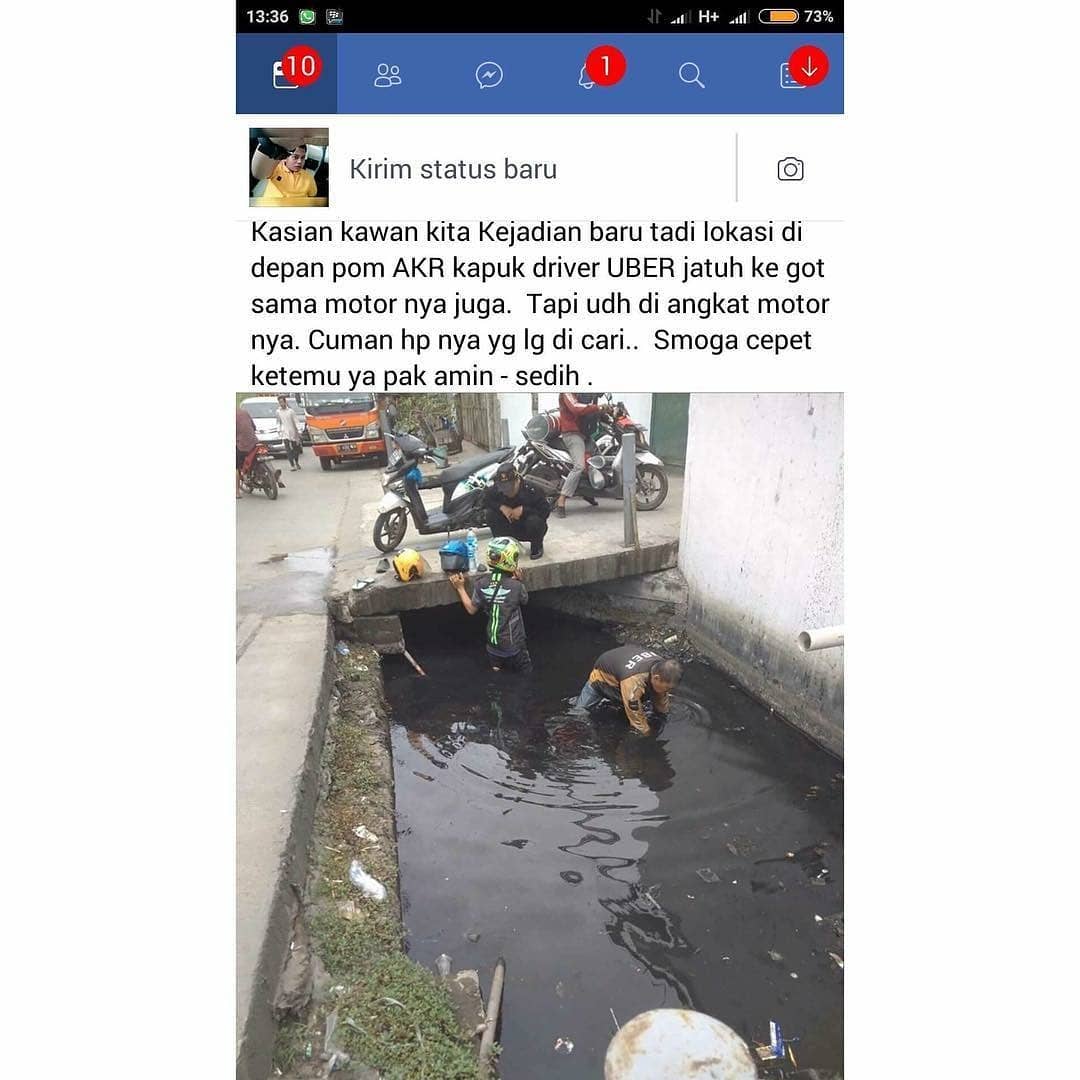Screen dimensions: 1080x1080
Task: Switch to the Friend Requests tab
Action: pos(388,75)
